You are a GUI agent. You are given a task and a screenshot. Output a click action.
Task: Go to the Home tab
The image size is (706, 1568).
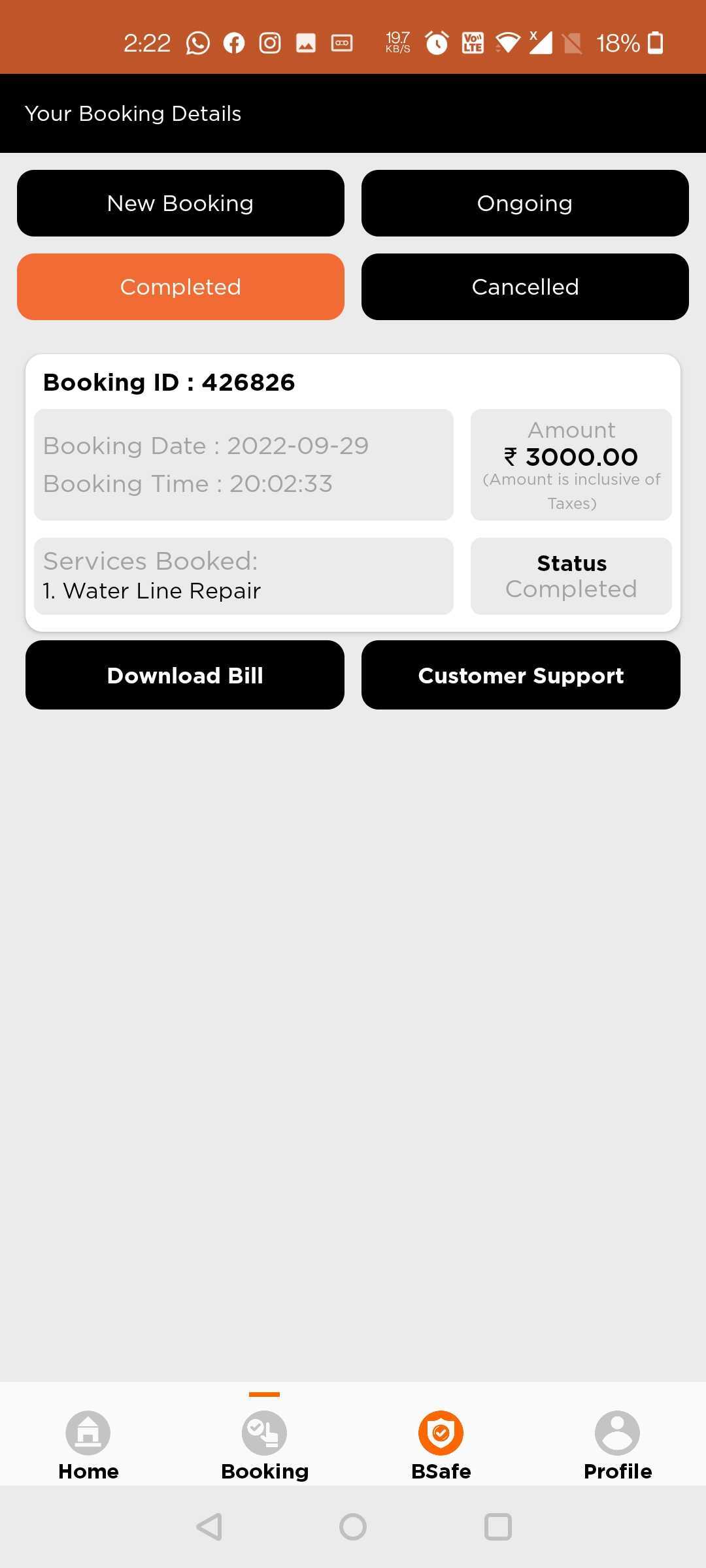88,1445
